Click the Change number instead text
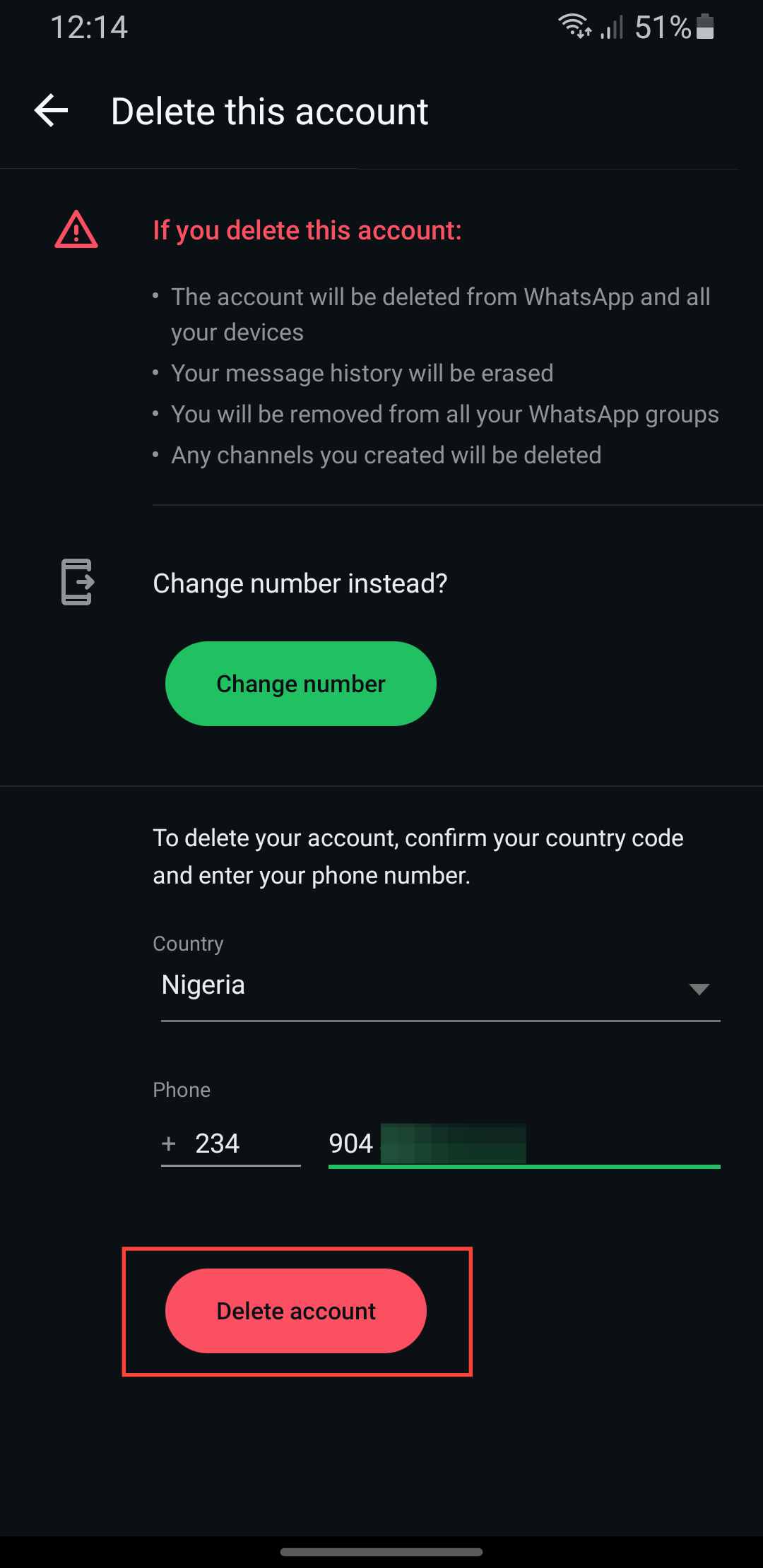 [300, 583]
